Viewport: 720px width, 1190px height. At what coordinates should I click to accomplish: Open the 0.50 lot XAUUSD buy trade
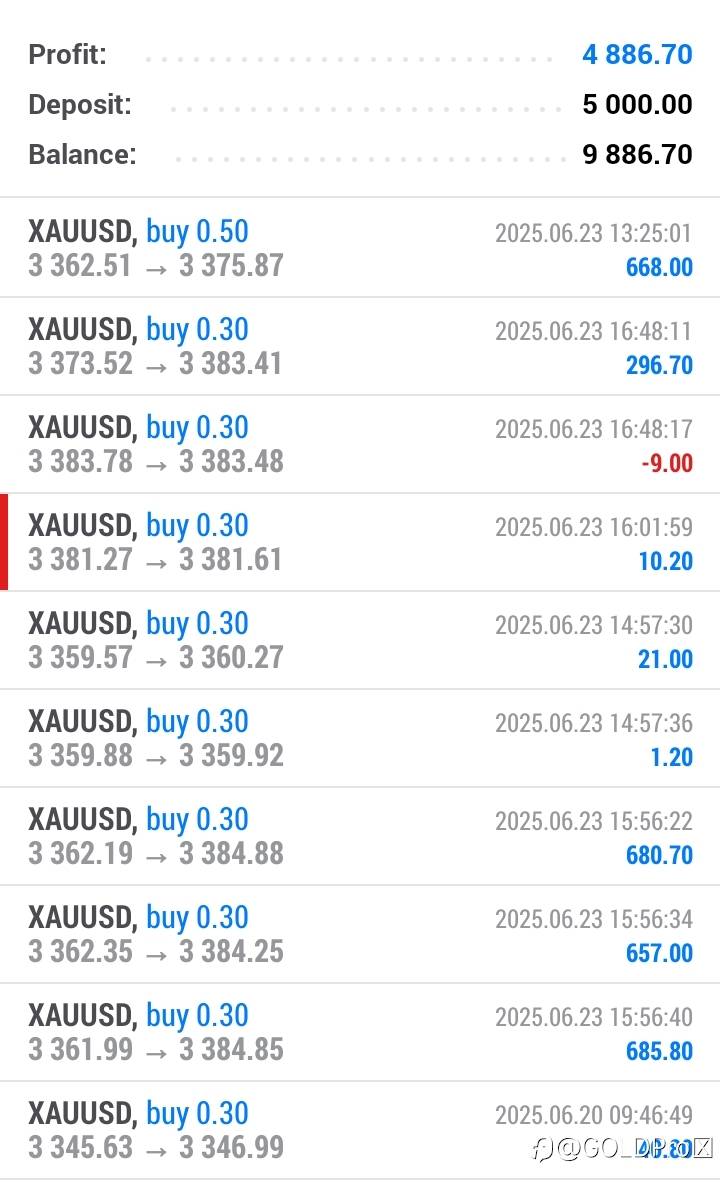(360, 247)
